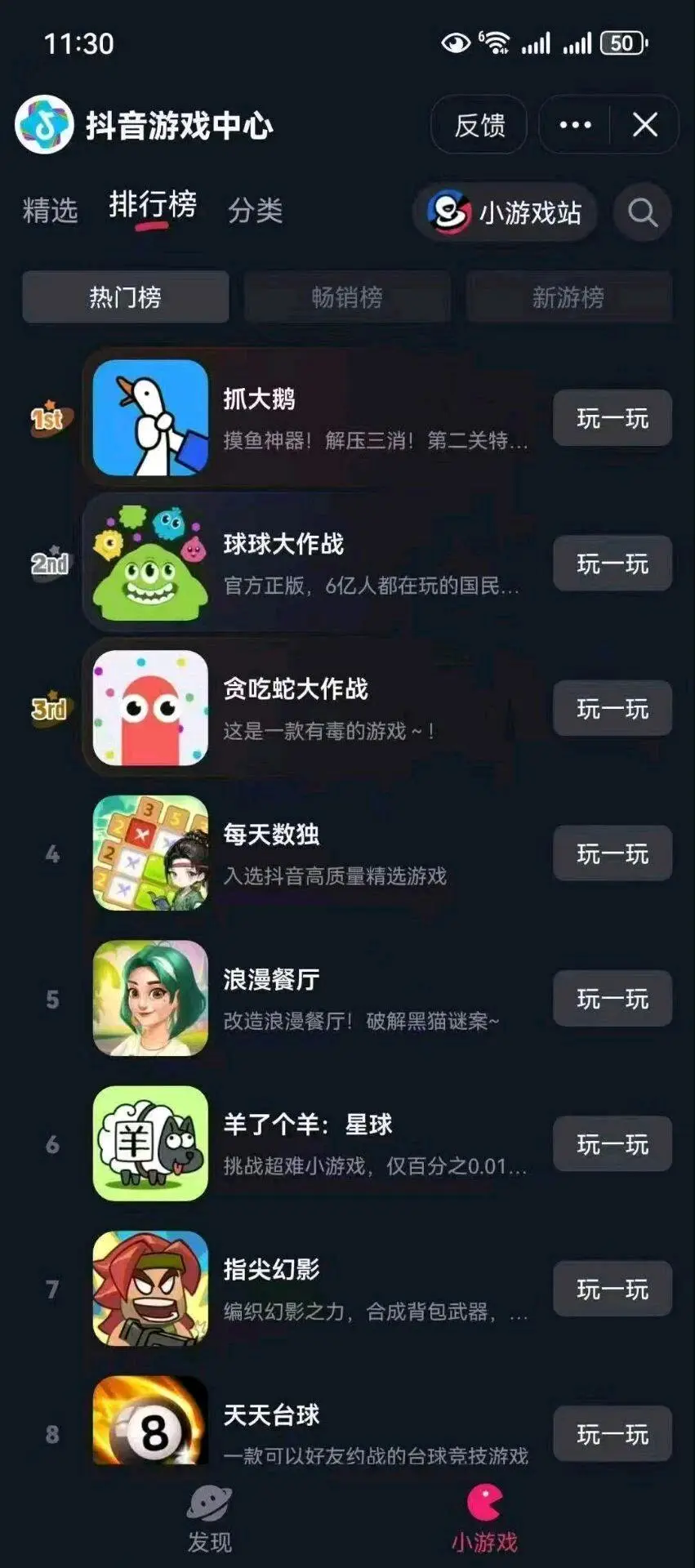The height and width of the screenshot is (1568, 695).
Task: Open the 畅销榜 ranking tab
Action: pyautogui.click(x=347, y=297)
